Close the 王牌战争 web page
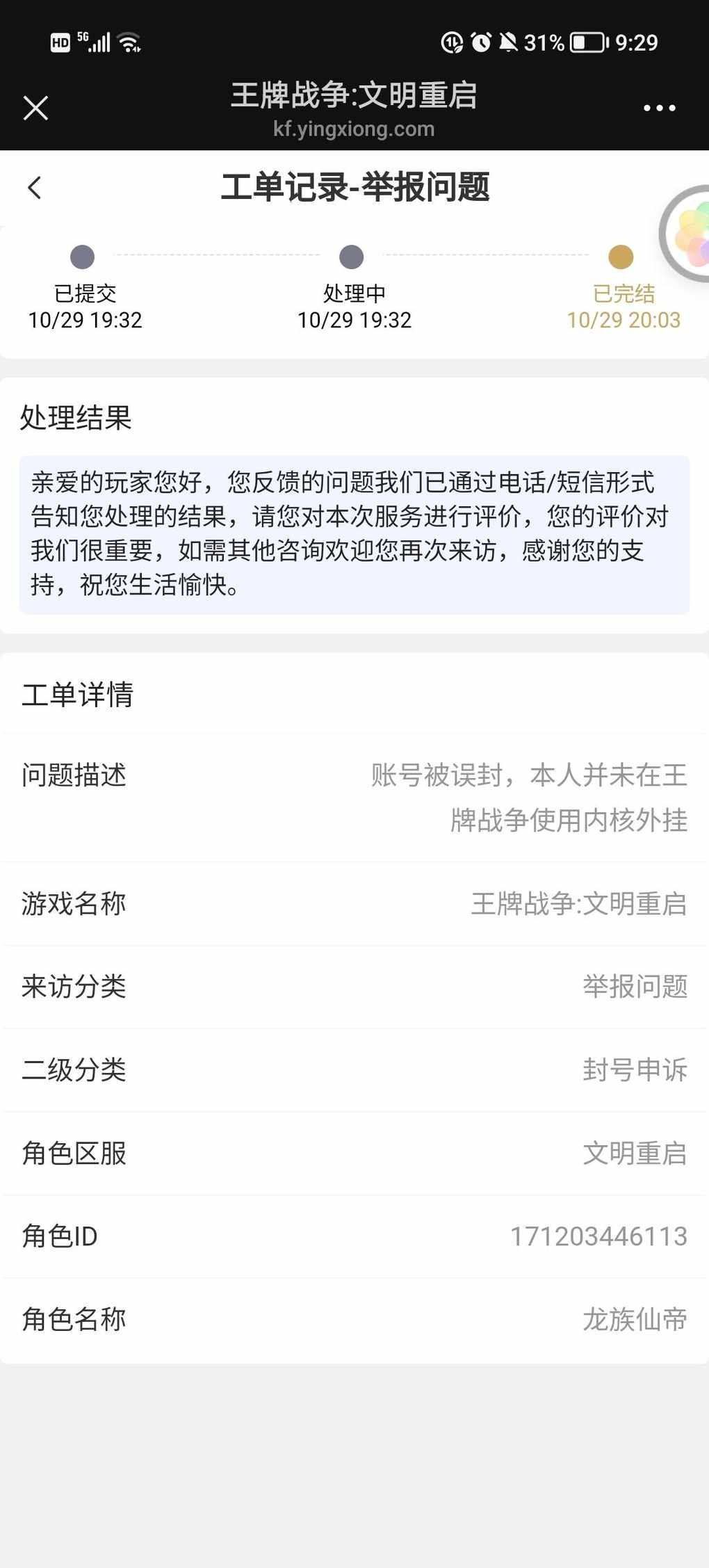709x1568 pixels. 35,108
